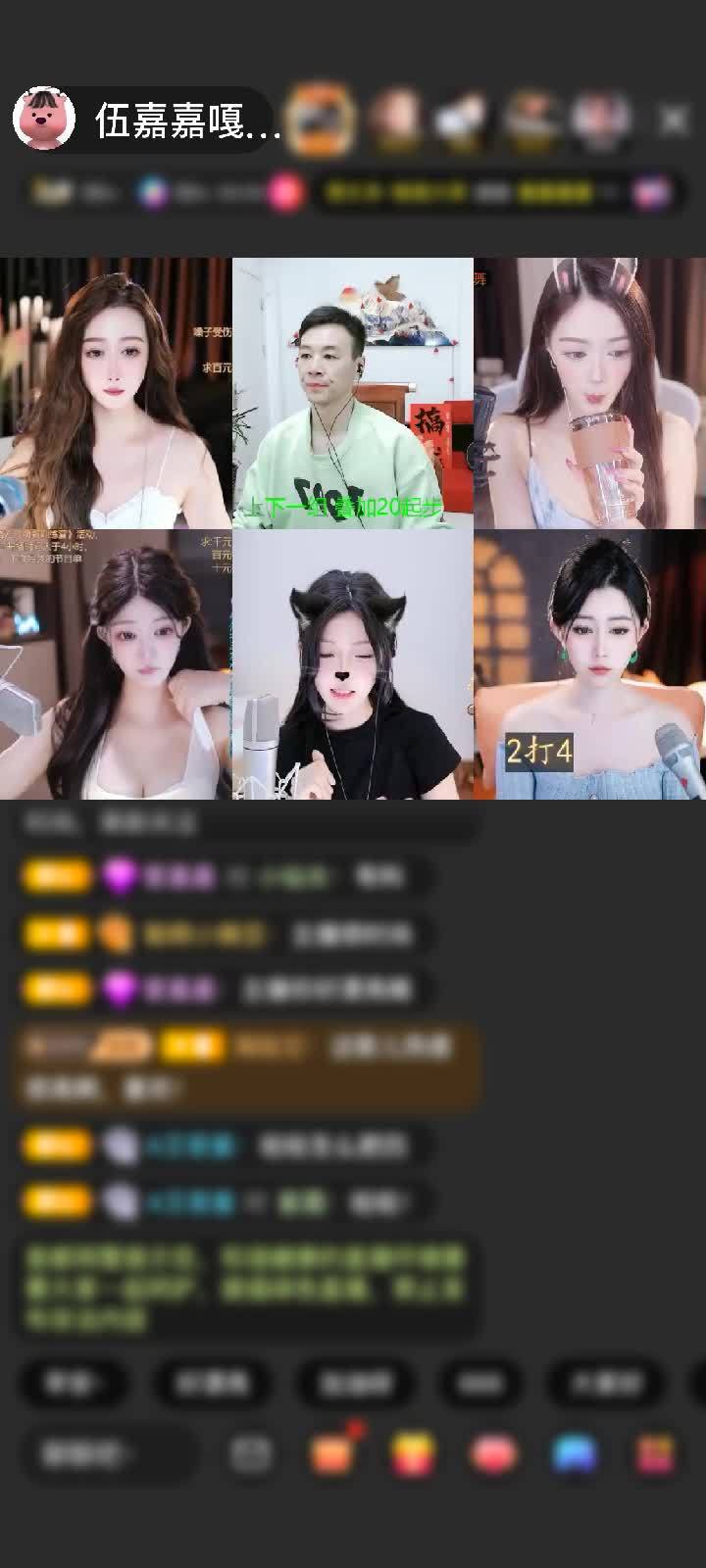Image resolution: width=706 pixels, height=1568 pixels.
Task: Send a like with the heart icon
Action: (494, 1454)
